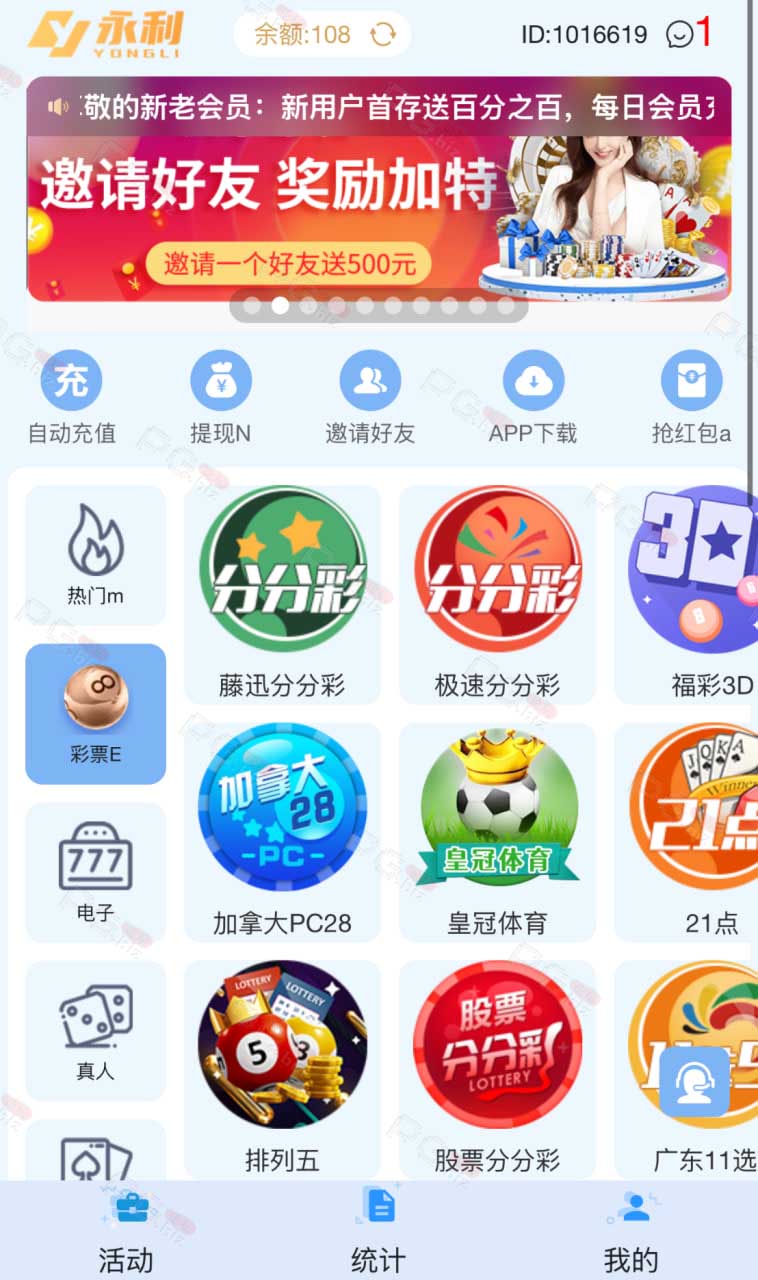758x1280 pixels.
Task: Refresh the balance amount
Action: tap(382, 35)
